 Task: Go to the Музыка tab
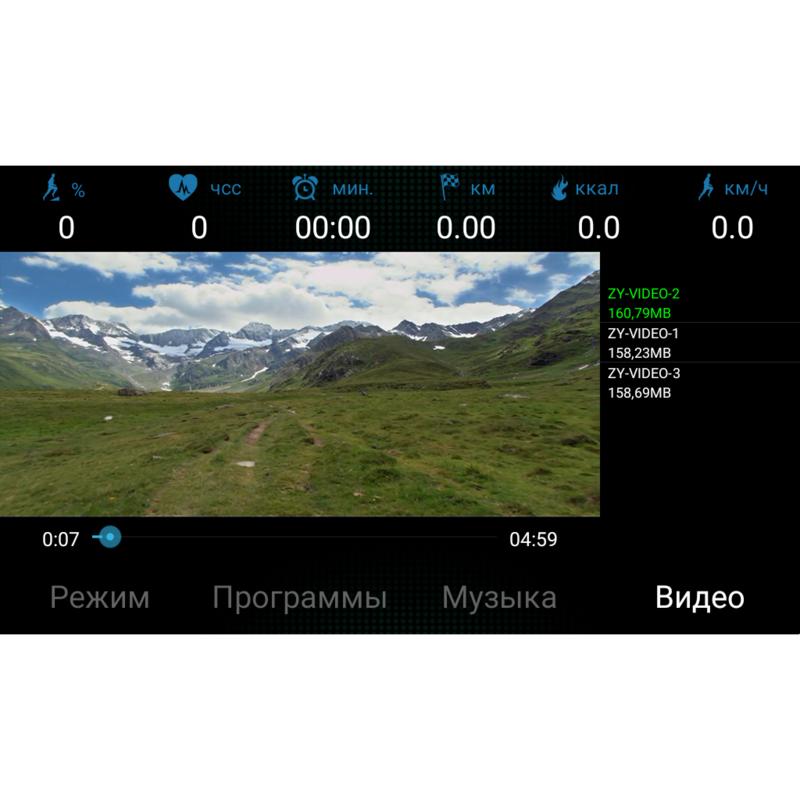pos(499,598)
